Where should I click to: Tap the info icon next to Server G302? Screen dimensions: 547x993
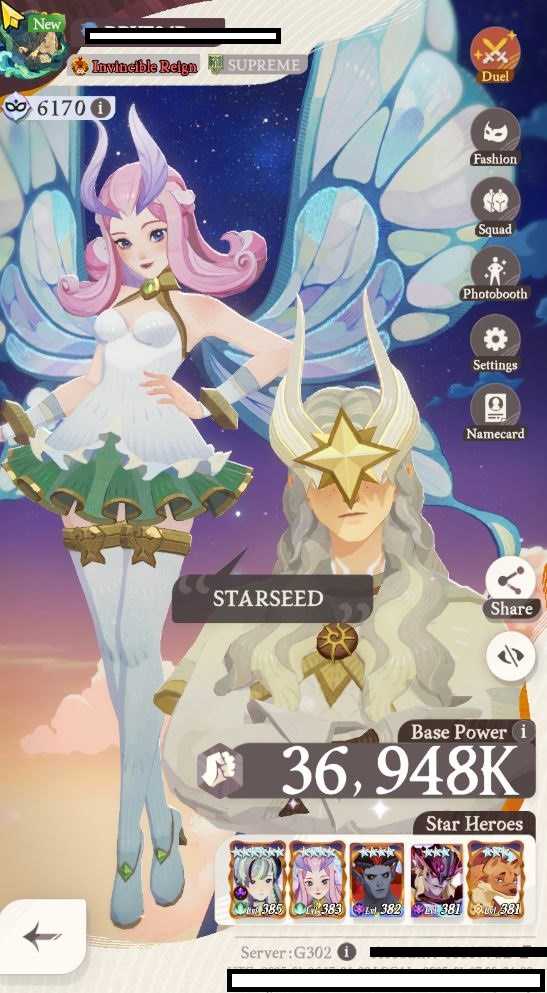(x=346, y=951)
